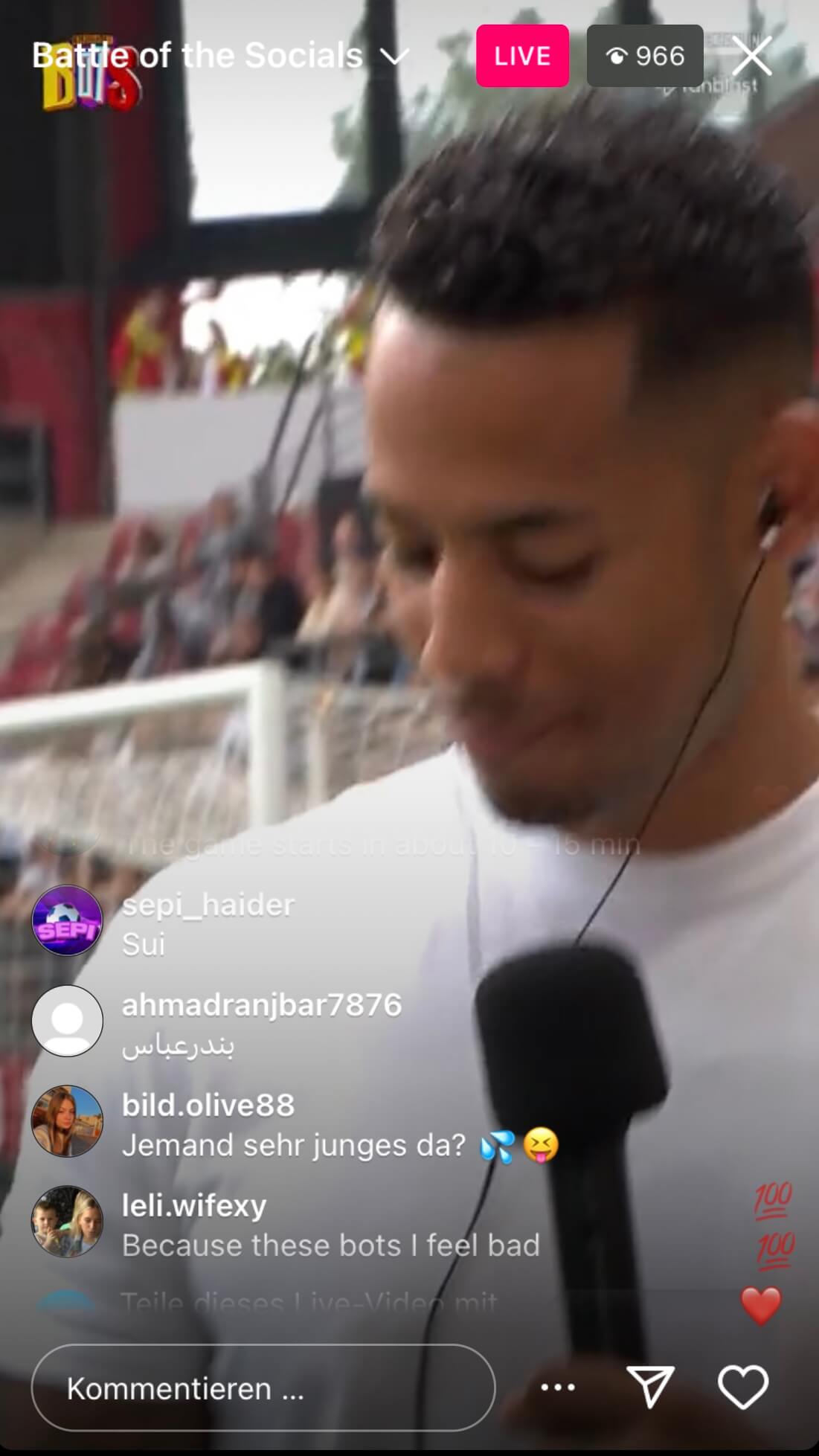This screenshot has height=1456, width=819.
Task: Open the three-dot options menu
Action: pyautogui.click(x=558, y=1388)
